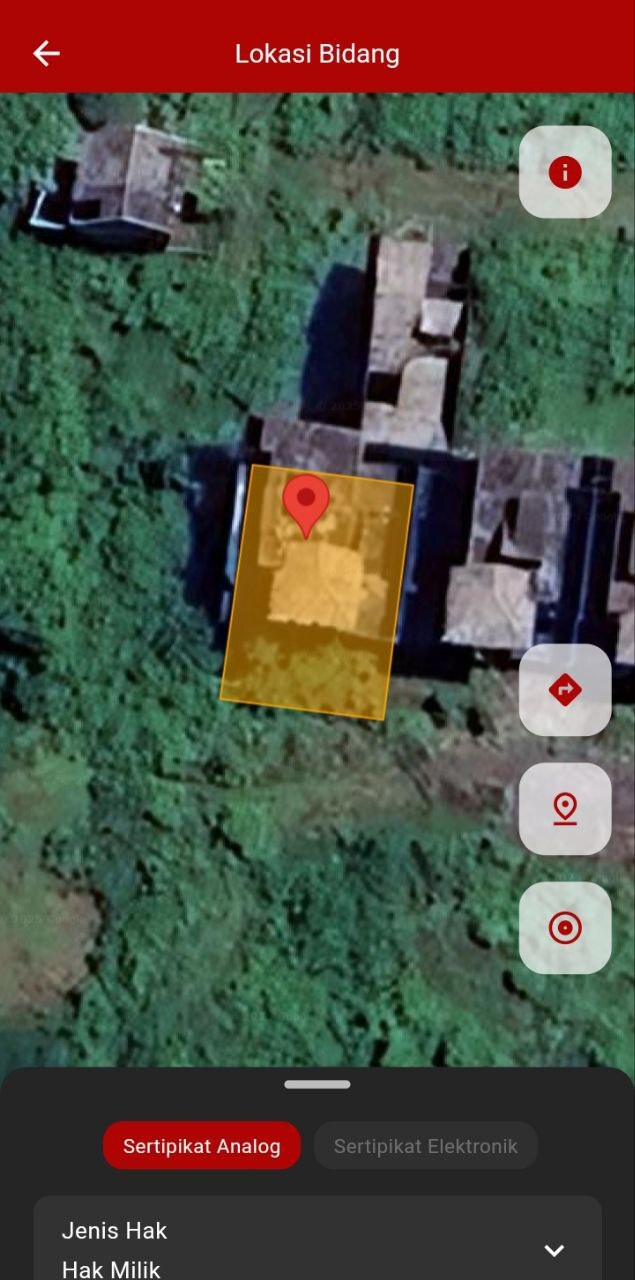Select the Sertipikat Analog tab
This screenshot has height=1280, width=635.
(201, 1146)
